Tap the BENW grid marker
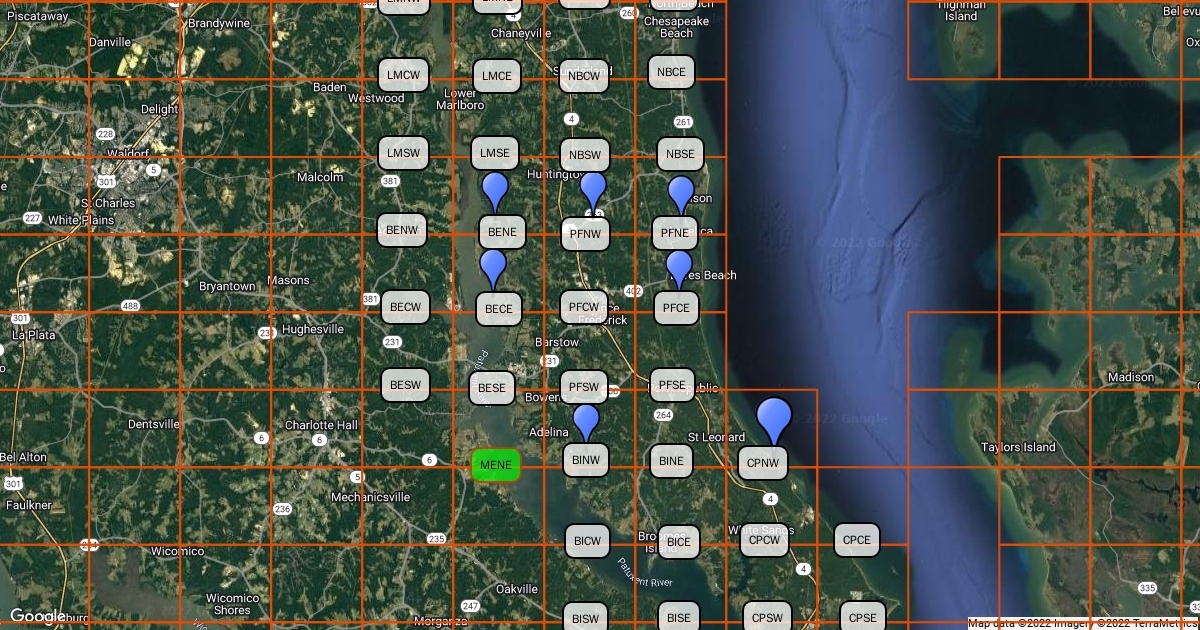Image resolution: width=1200 pixels, height=630 pixels. pyautogui.click(x=402, y=230)
